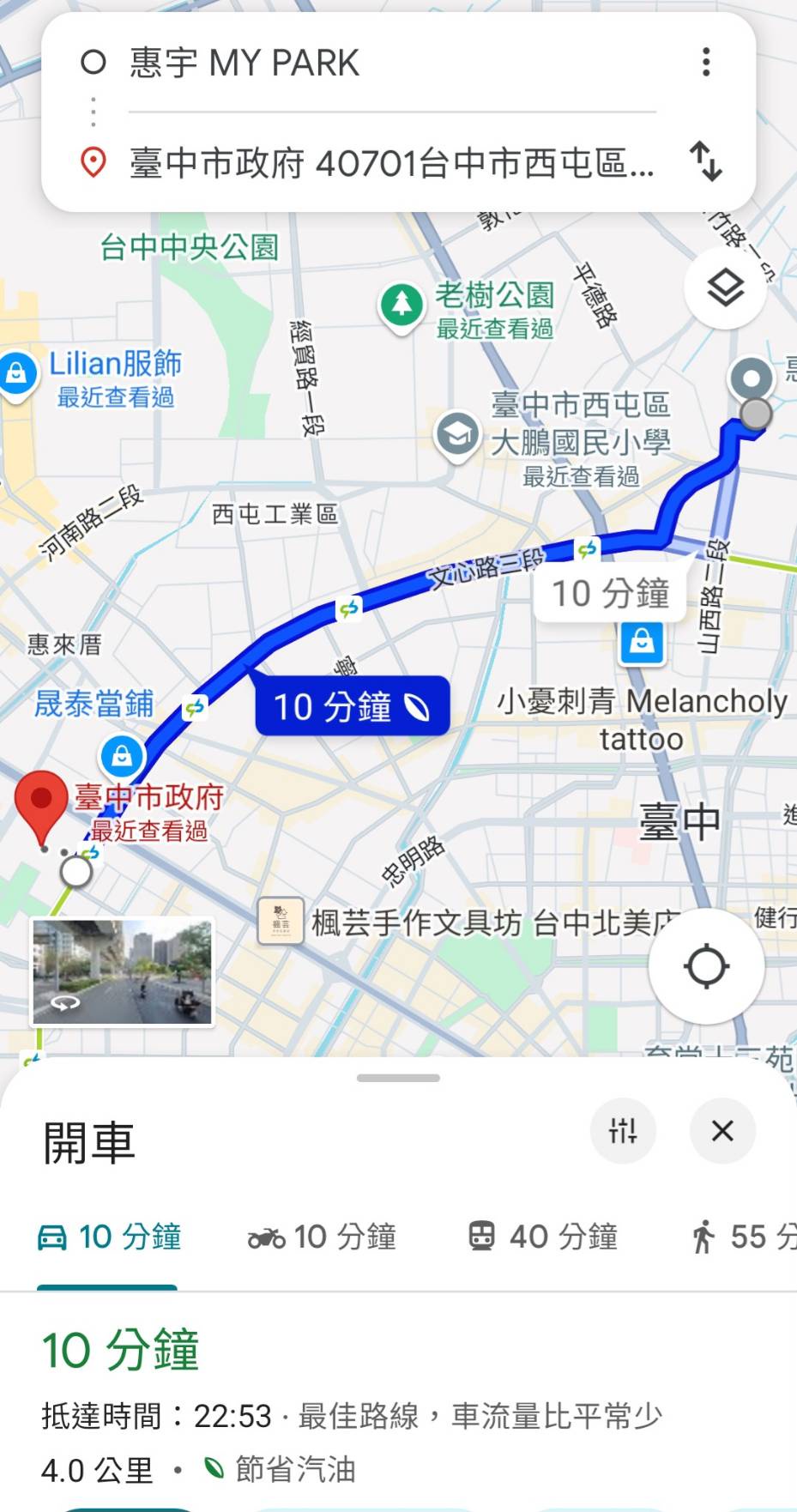Switch to transit tab 40 分鐘
Viewport: 797px width, 1512px height.
click(542, 1237)
